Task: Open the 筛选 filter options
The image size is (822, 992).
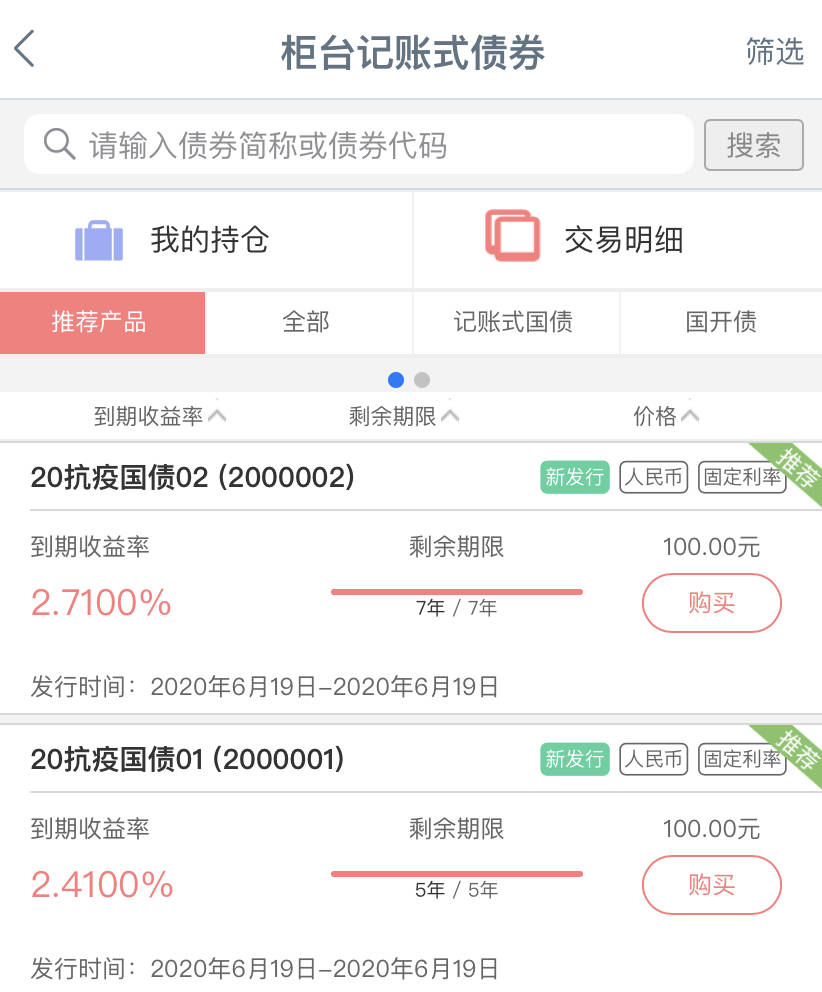Action: point(773,50)
